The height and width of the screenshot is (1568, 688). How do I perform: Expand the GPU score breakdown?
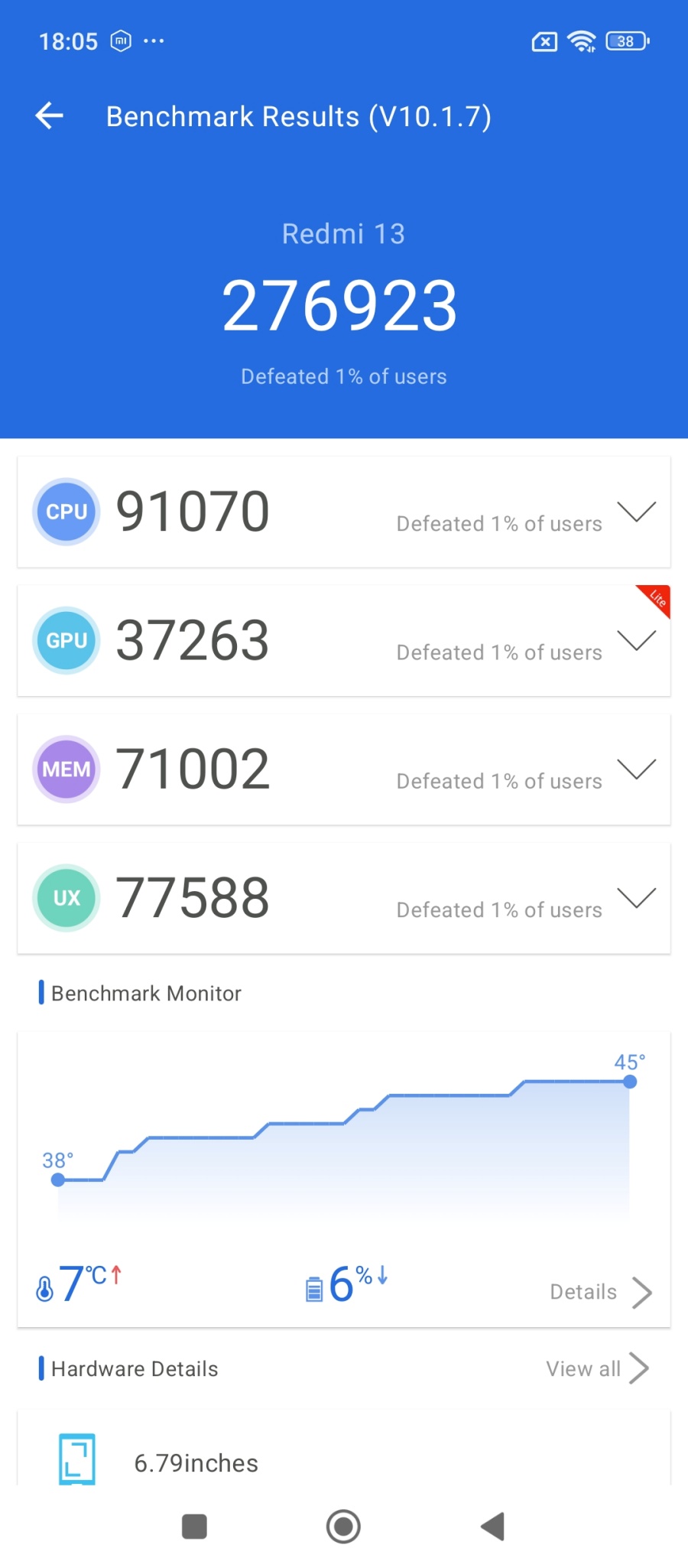[x=636, y=640]
